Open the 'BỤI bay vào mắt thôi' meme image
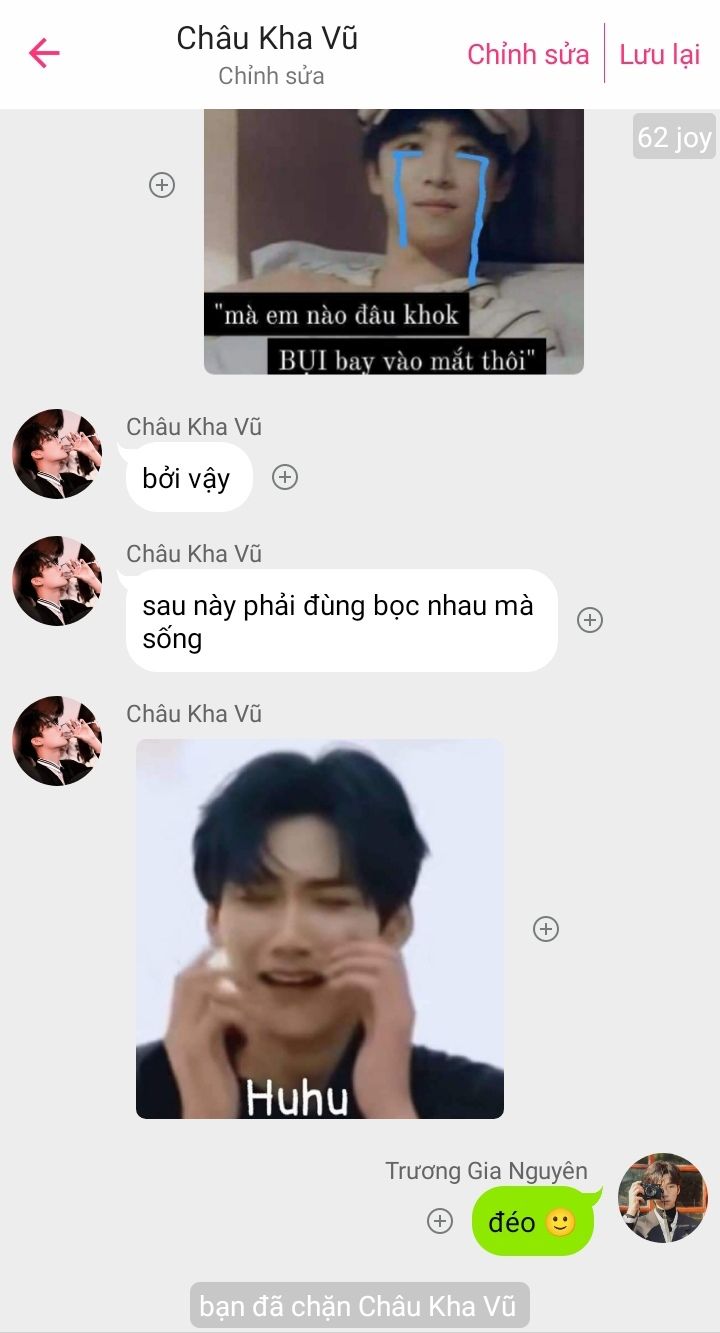Image resolution: width=720 pixels, height=1333 pixels. pyautogui.click(x=394, y=242)
